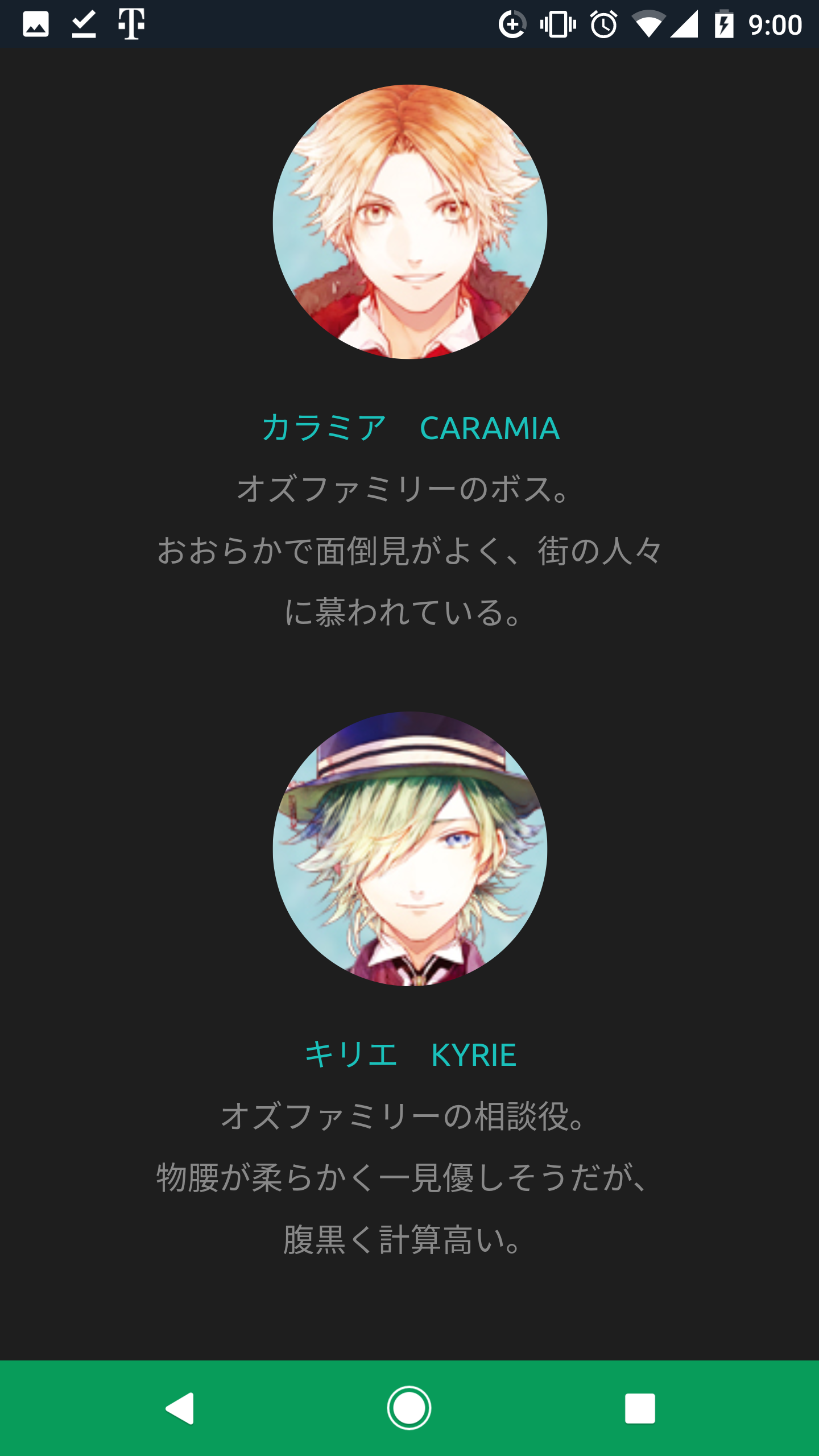The image size is (819, 1456).
Task: Go back using the navigation bar
Action: [x=180, y=1408]
